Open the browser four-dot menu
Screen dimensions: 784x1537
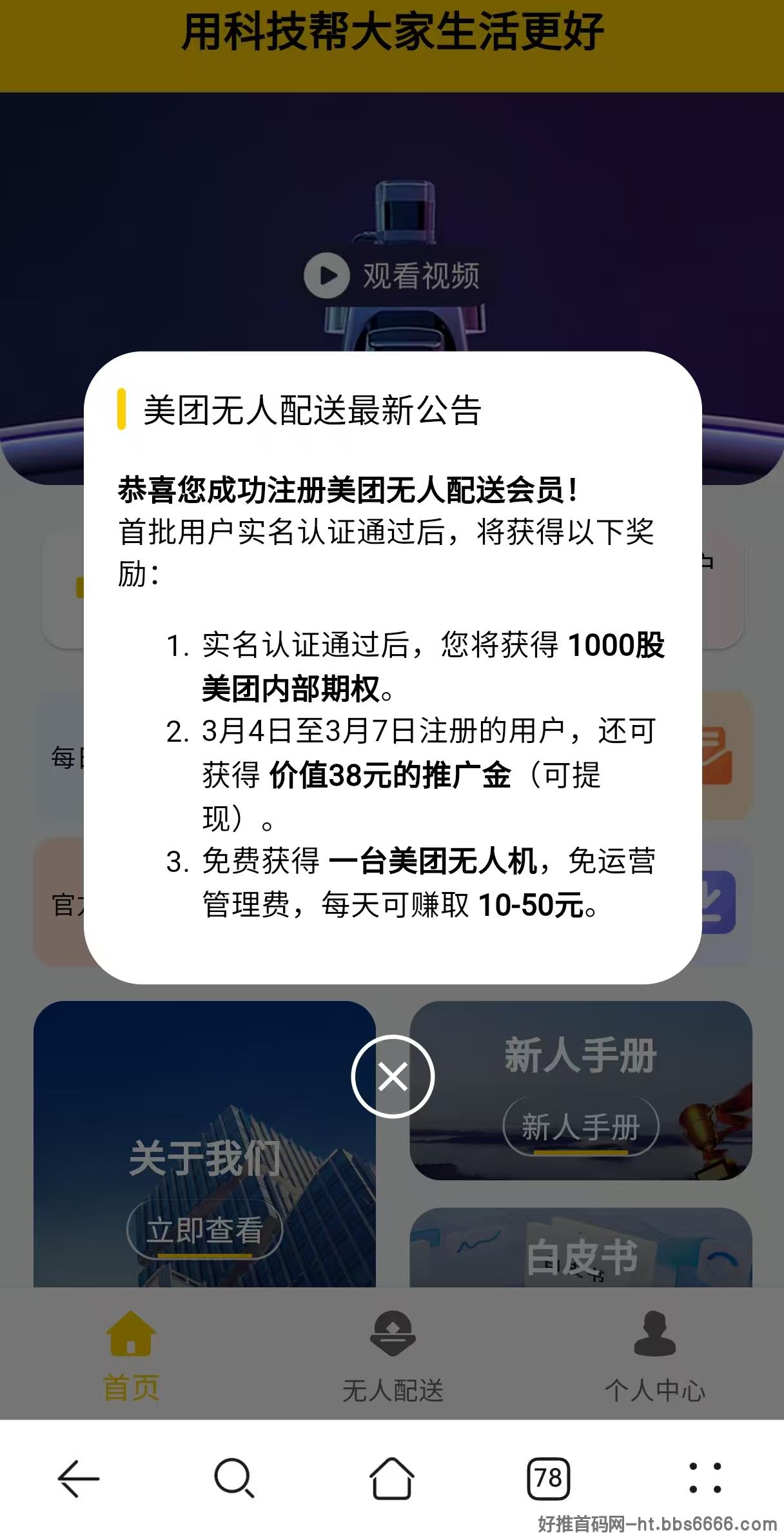click(705, 1478)
